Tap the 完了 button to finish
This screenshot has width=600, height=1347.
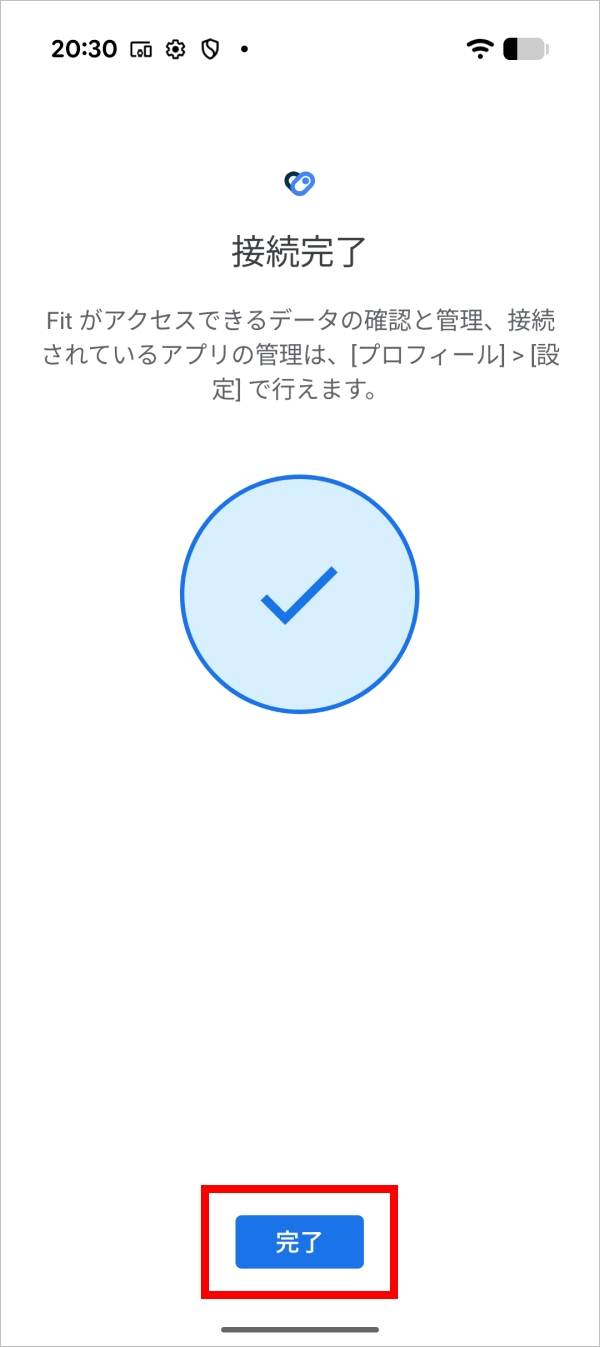(x=299, y=1242)
